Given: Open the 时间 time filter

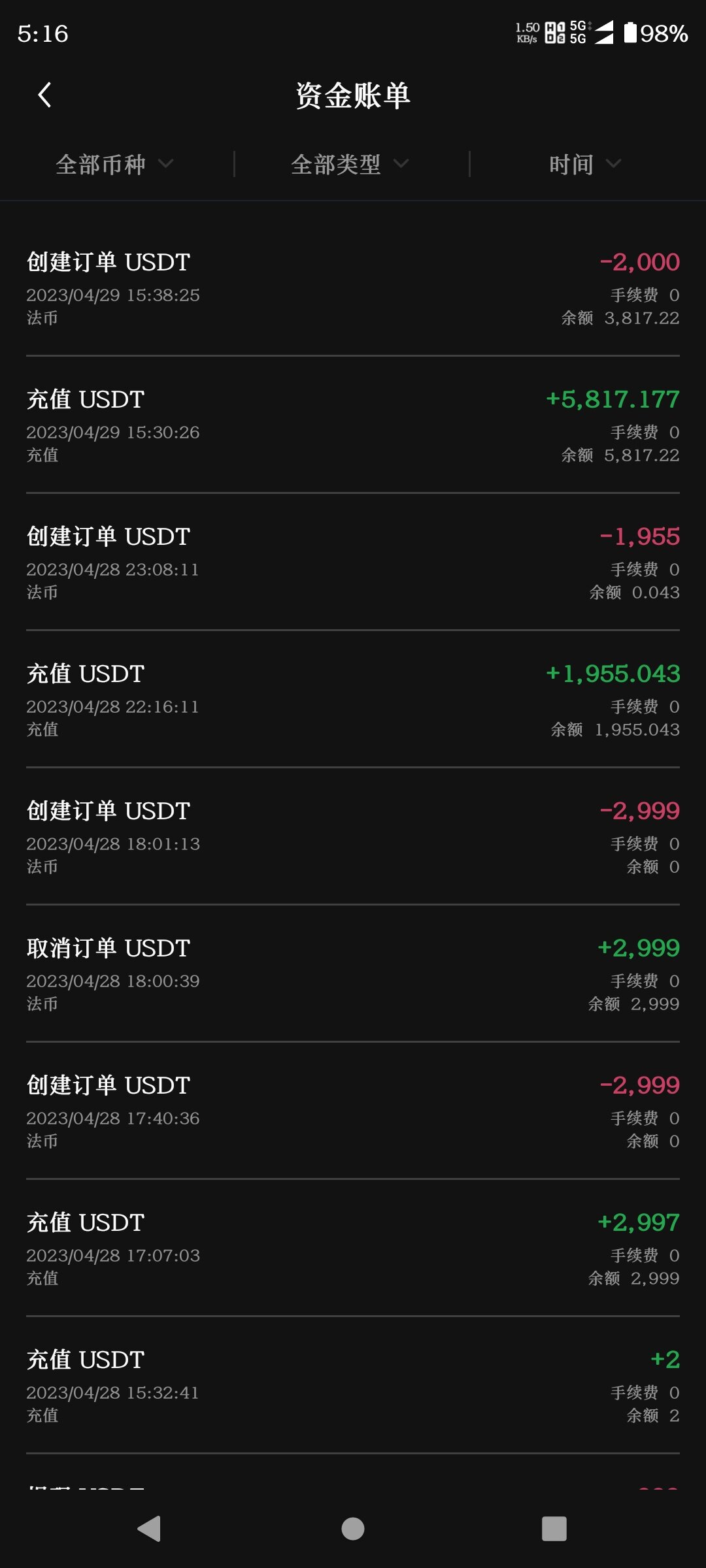Looking at the screenshot, I should click(x=585, y=164).
